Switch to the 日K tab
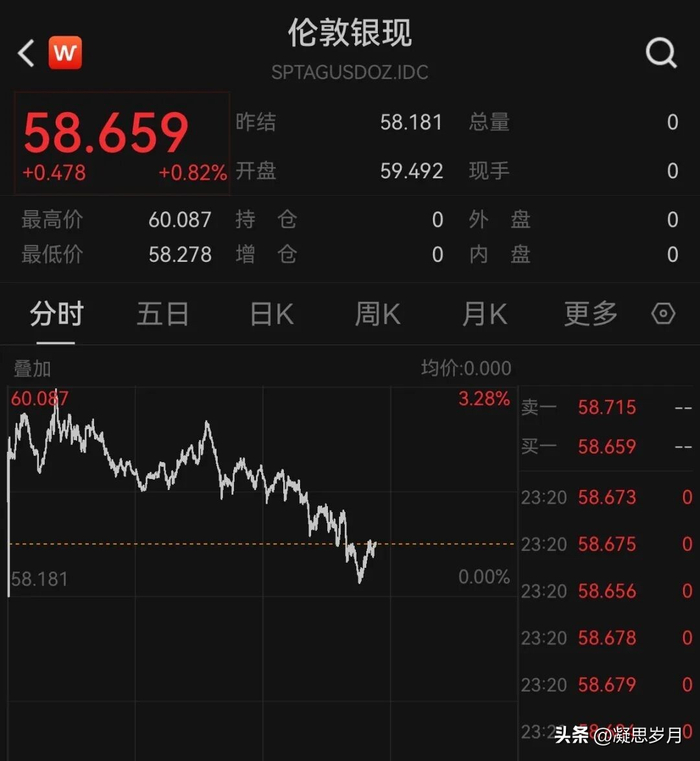This screenshot has width=700, height=761. coord(272,314)
